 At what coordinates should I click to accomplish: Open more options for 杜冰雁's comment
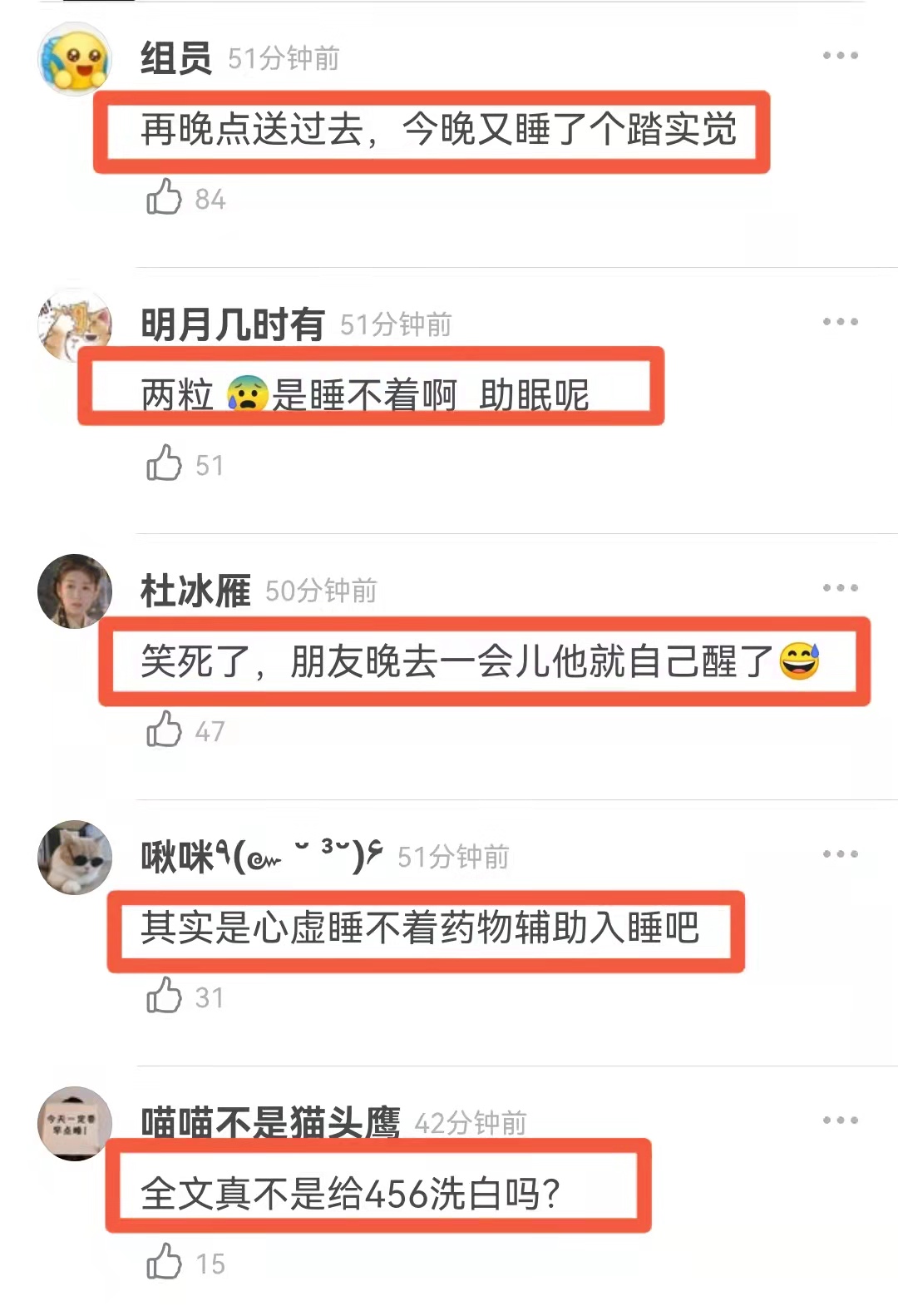[x=840, y=588]
